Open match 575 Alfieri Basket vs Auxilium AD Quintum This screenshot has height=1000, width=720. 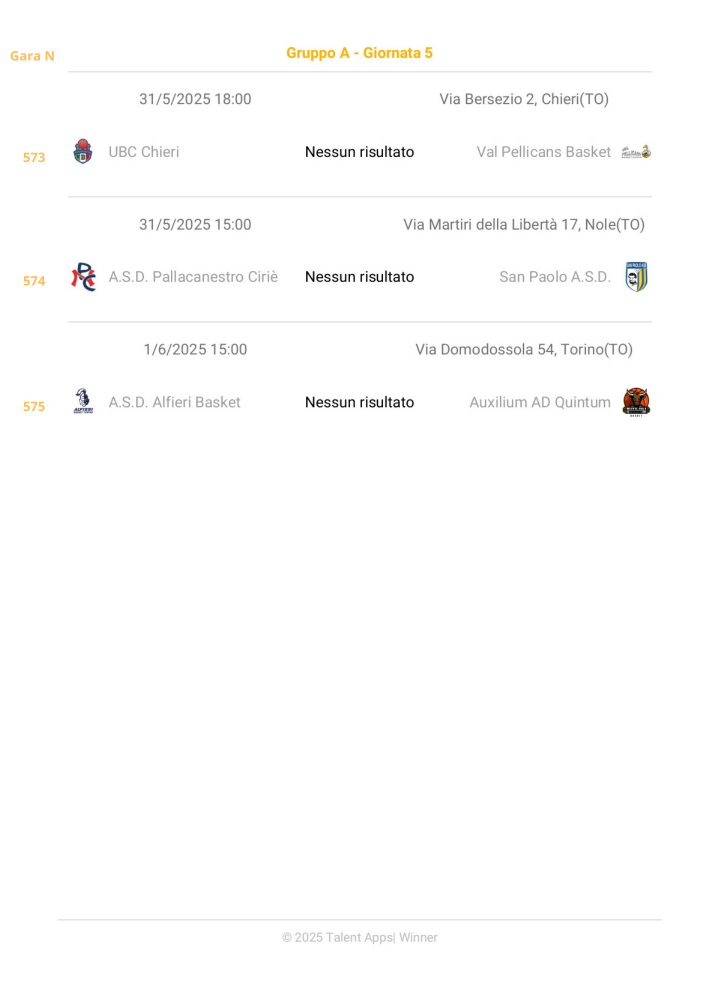tap(359, 402)
